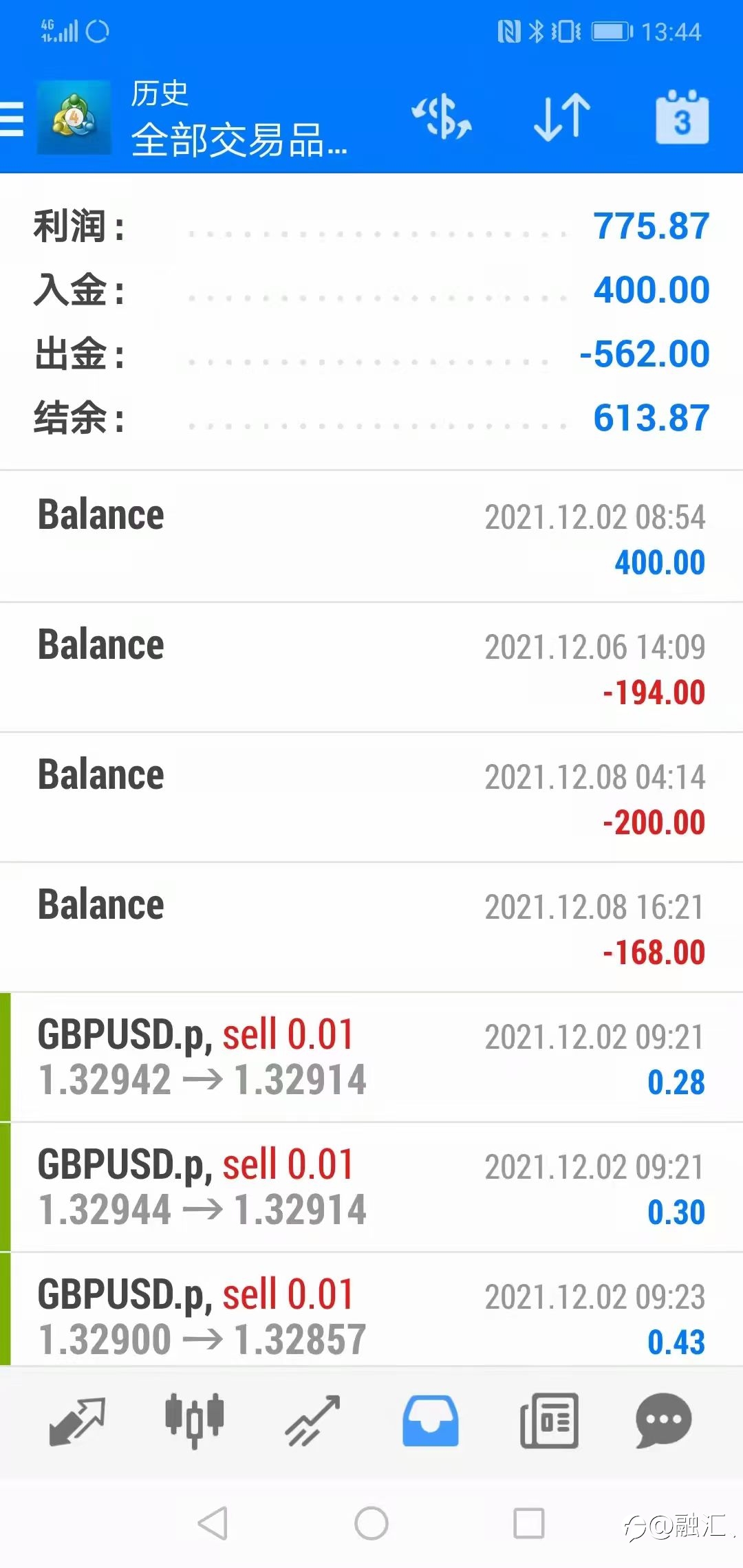This screenshot has height=1568, width=743.
Task: Open GBPUSD.p sell trade with 0.28 profit
Action: pos(371,1058)
